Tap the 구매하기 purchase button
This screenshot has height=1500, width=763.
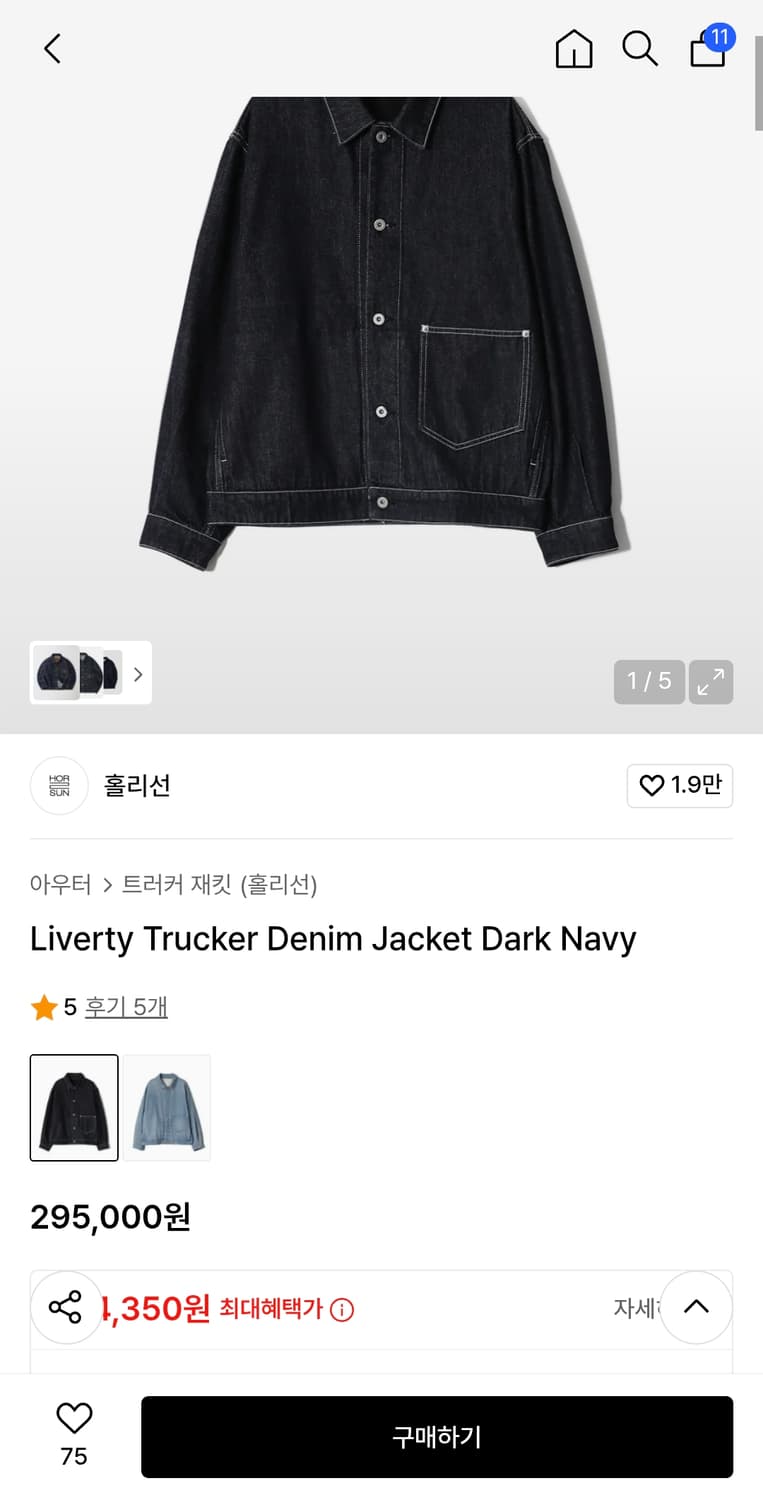438,1437
